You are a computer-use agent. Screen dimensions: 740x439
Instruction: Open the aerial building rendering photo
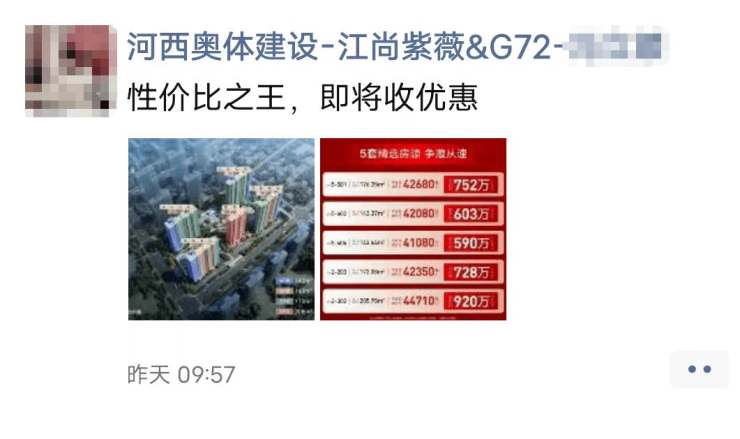(x=220, y=229)
